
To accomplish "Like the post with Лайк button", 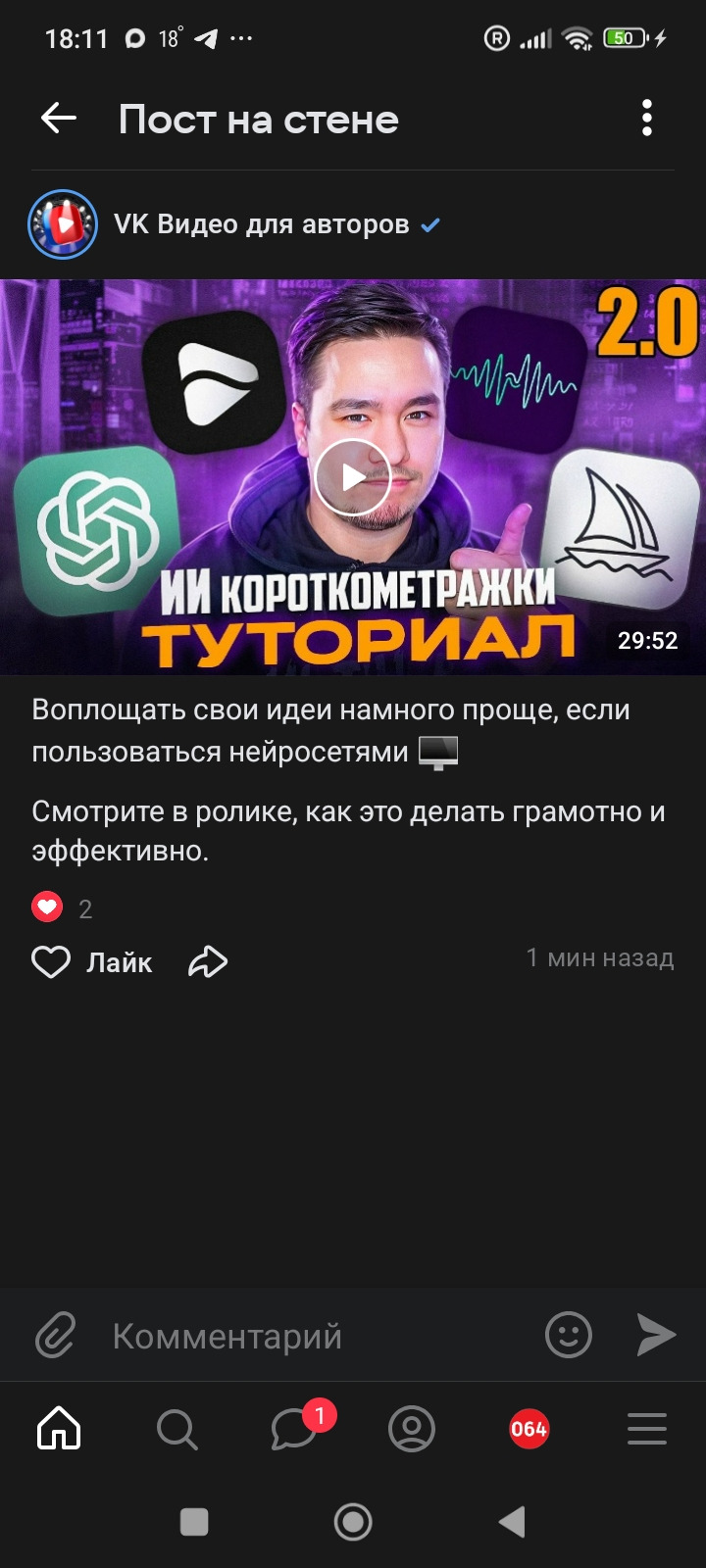I will click(x=92, y=962).
